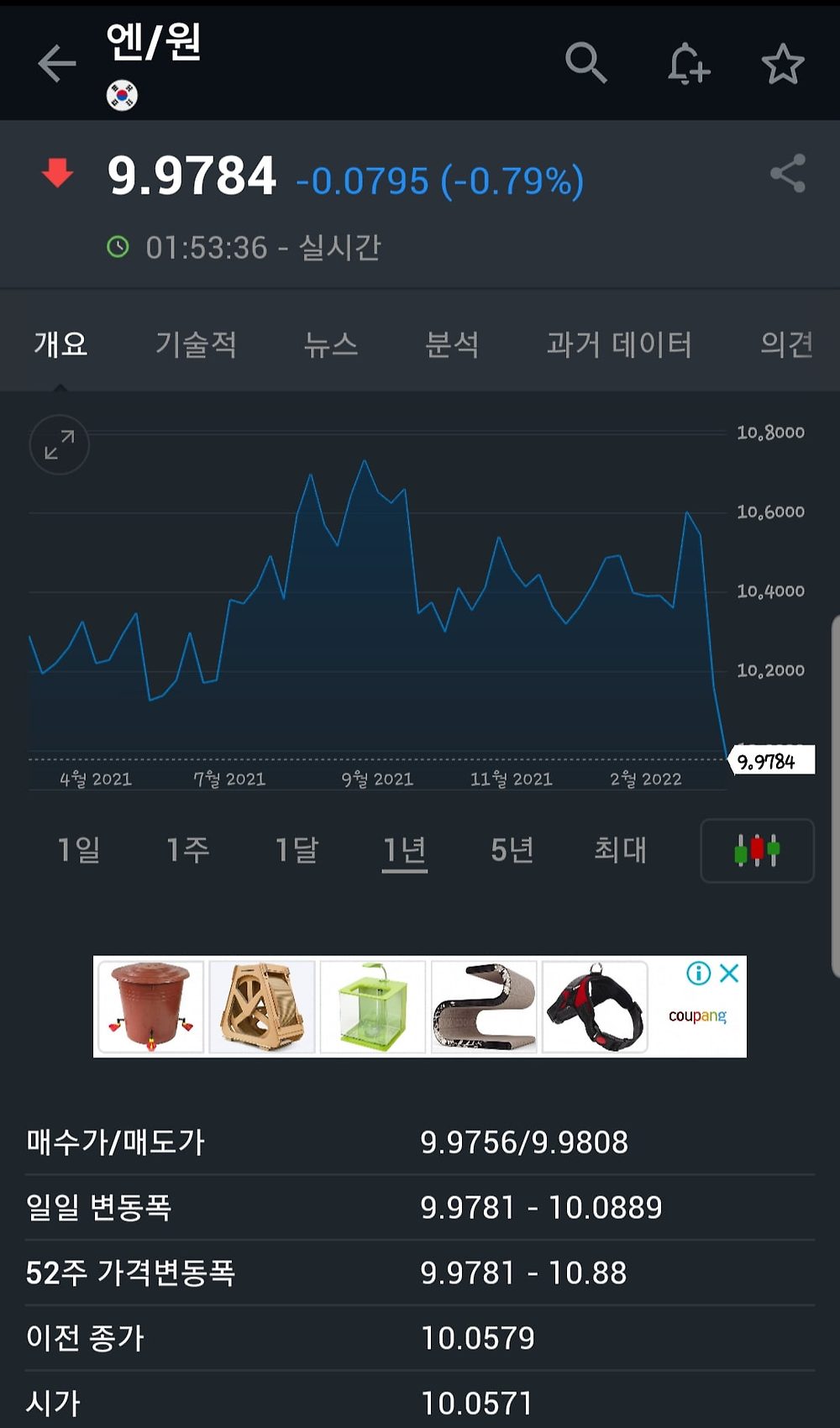Viewport: 840px width, 1428px height.
Task: Open the ad info icon
Action: [x=698, y=974]
